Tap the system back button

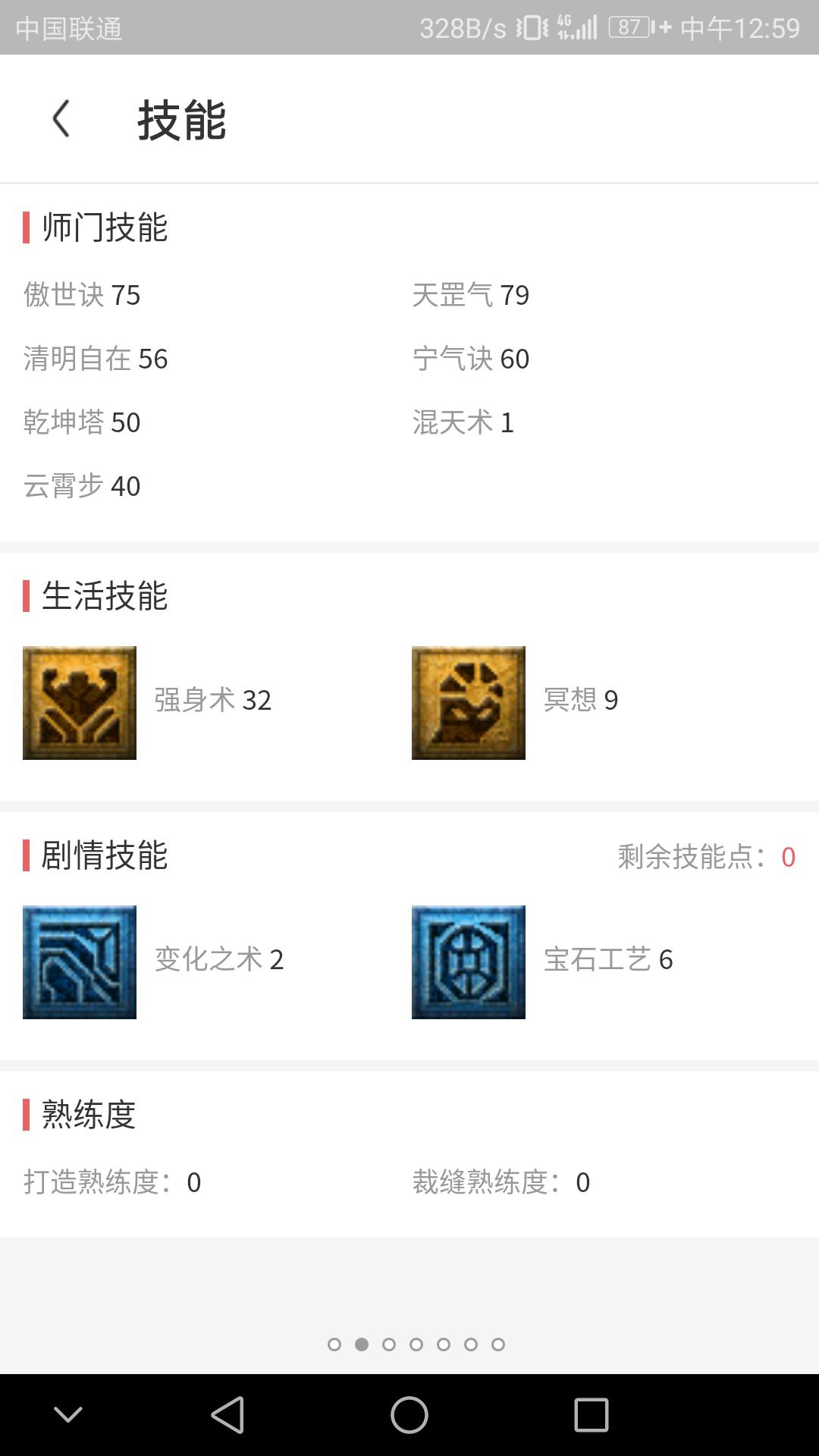[227, 1415]
